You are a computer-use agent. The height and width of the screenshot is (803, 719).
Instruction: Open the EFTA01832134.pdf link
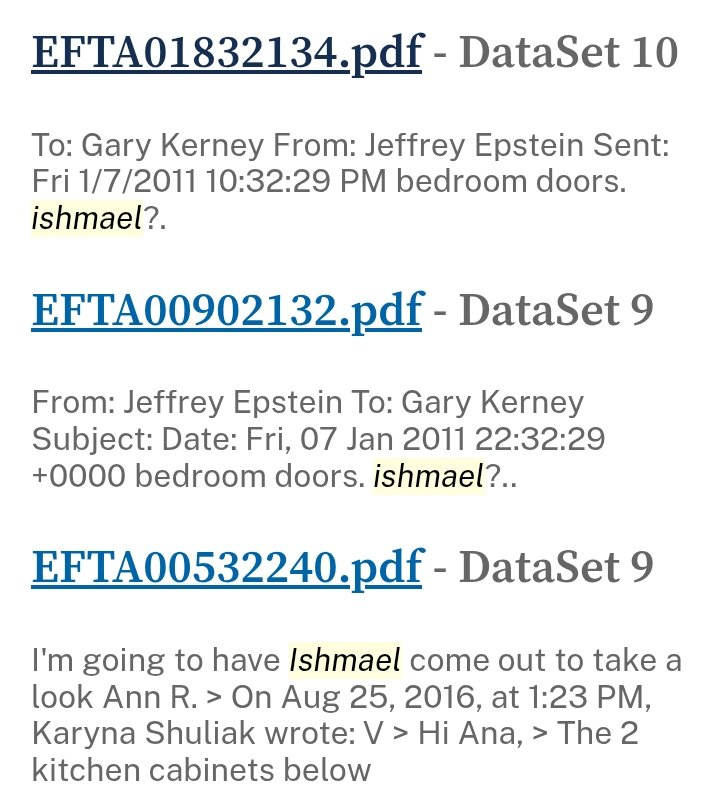(227, 52)
